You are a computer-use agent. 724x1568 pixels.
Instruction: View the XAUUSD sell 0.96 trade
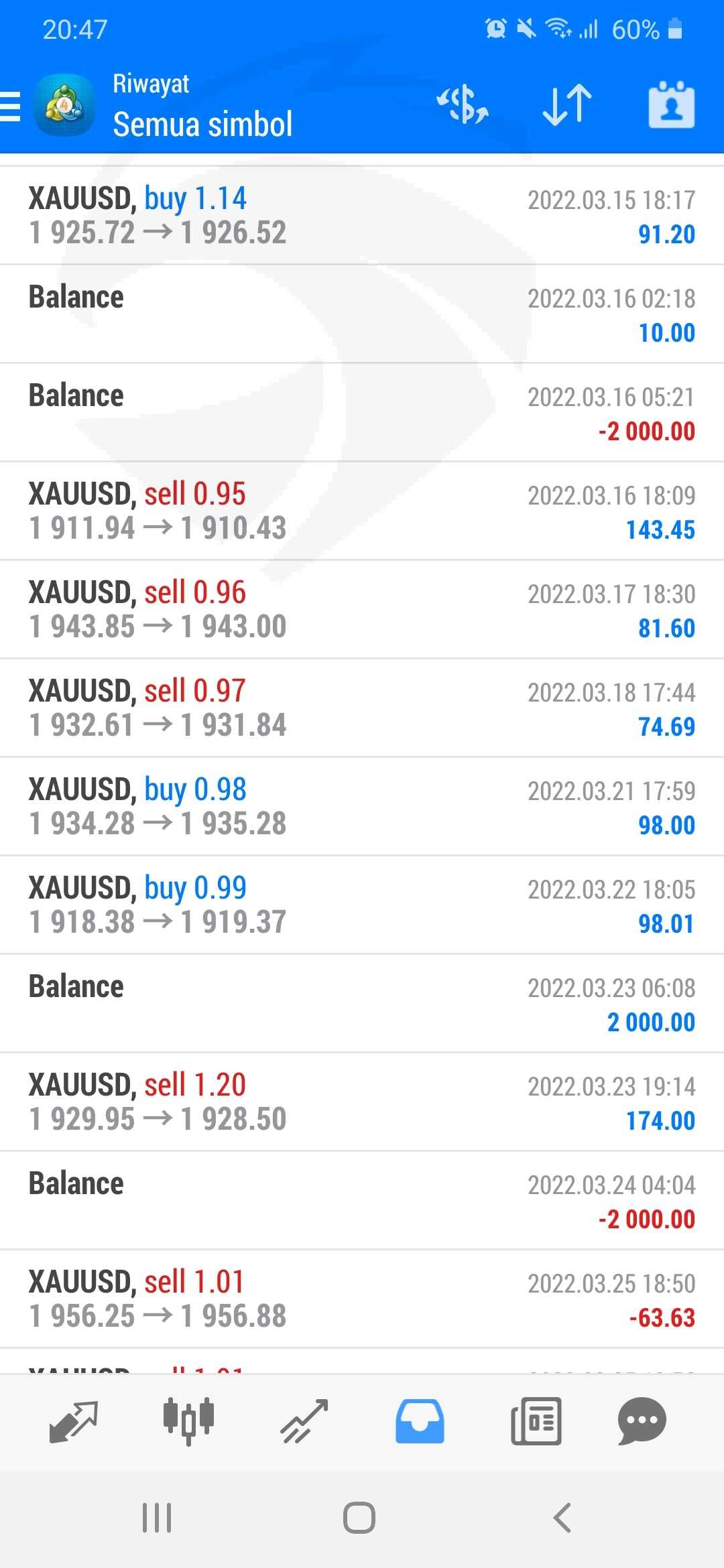pyautogui.click(x=362, y=609)
